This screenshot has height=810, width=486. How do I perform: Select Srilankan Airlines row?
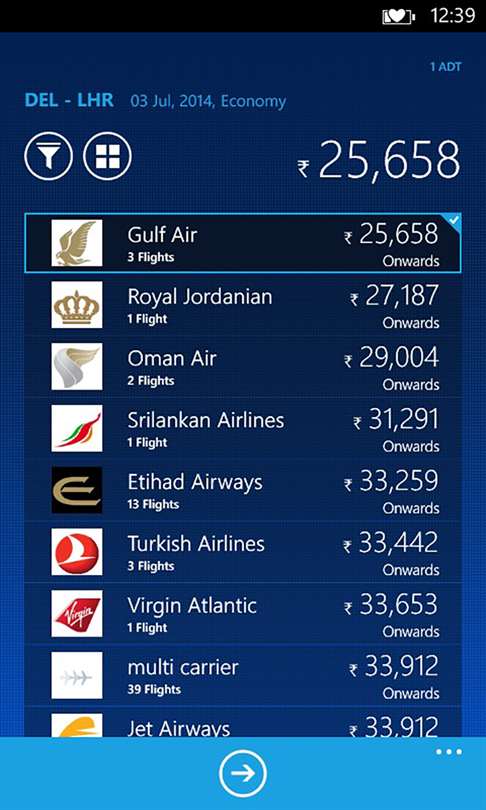243,428
